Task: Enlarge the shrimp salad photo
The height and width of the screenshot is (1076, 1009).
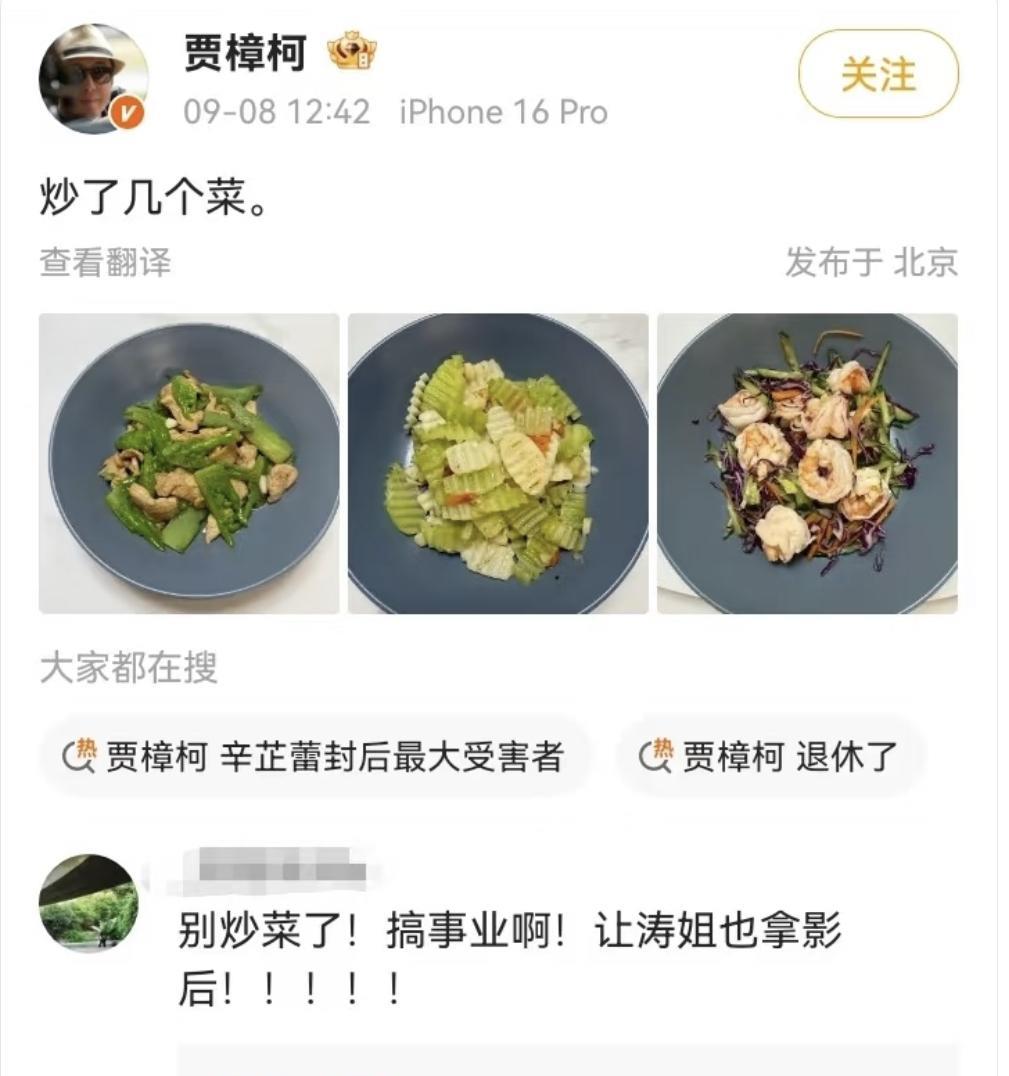Action: point(807,463)
